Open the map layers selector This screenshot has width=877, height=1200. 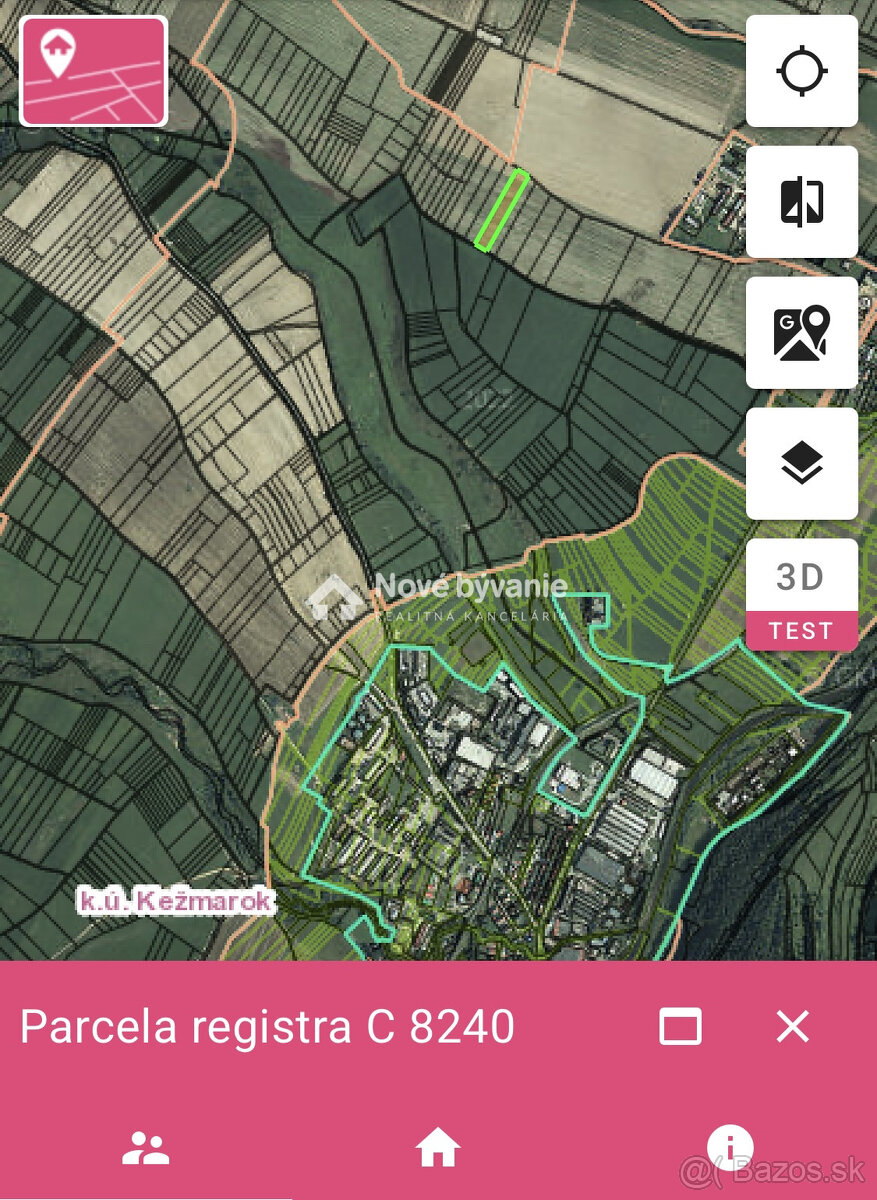point(801,464)
